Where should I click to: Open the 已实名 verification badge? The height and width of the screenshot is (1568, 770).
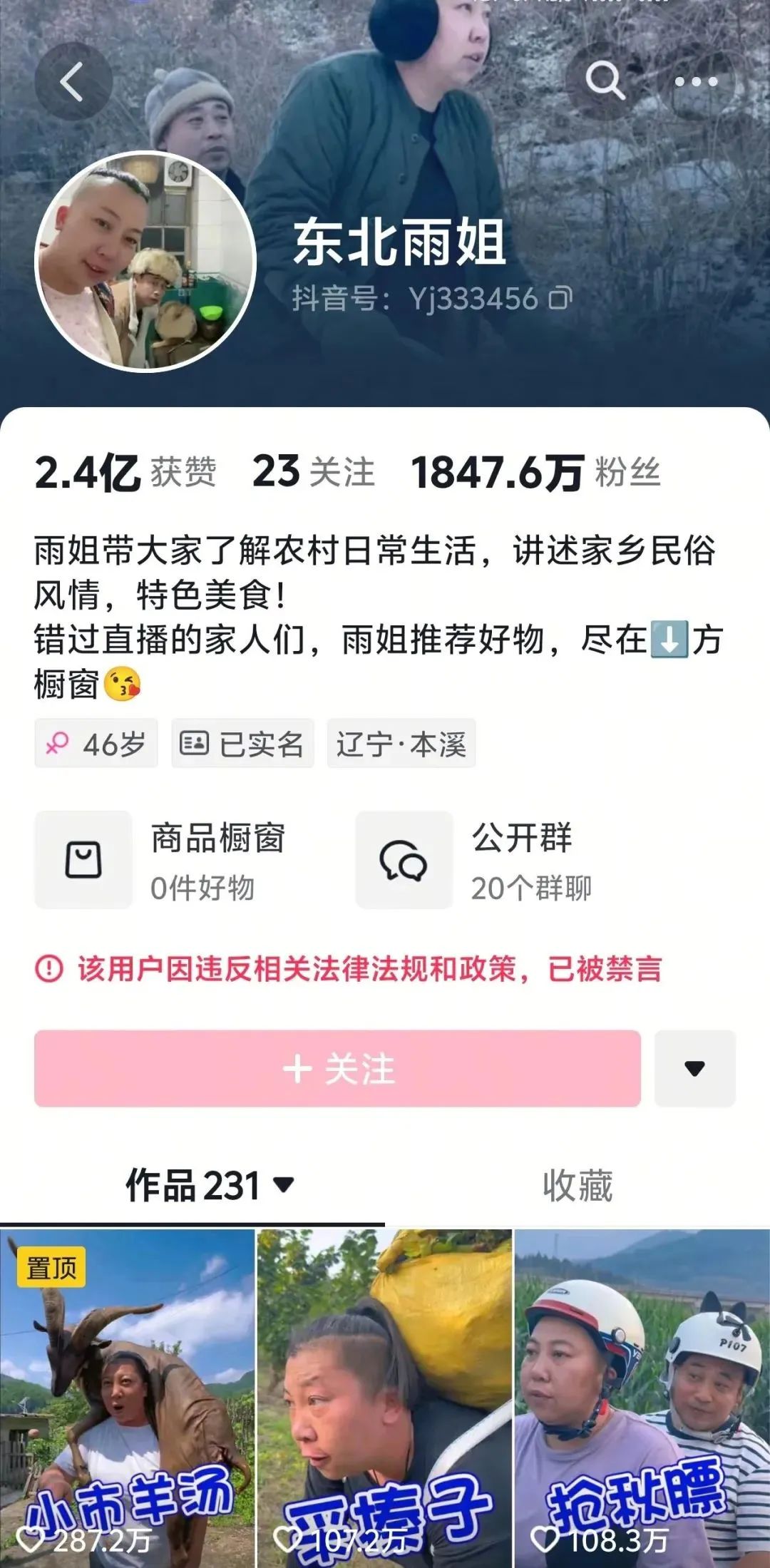pos(242,743)
